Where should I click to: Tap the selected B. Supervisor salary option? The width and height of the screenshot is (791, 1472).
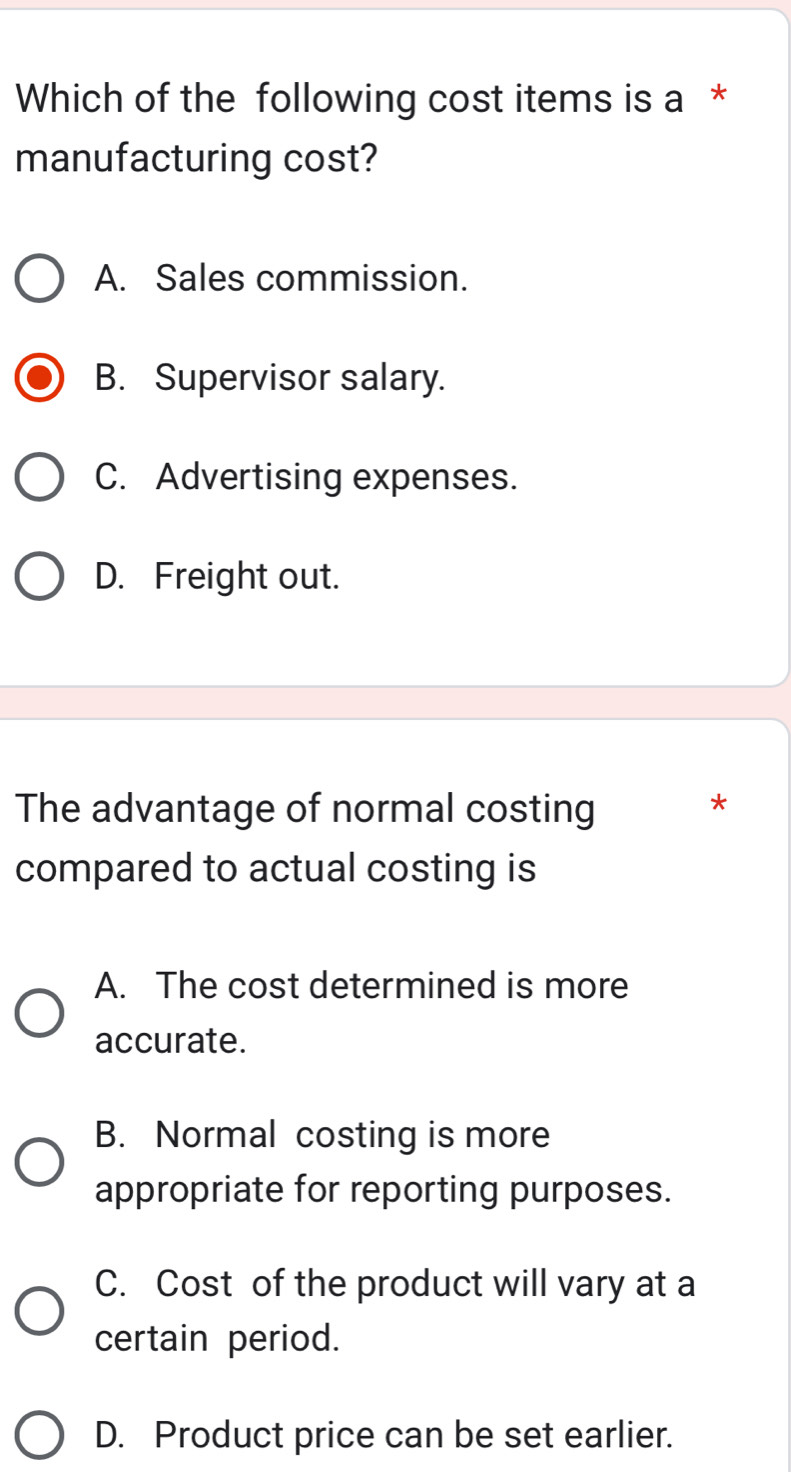pyautogui.click(x=39, y=378)
